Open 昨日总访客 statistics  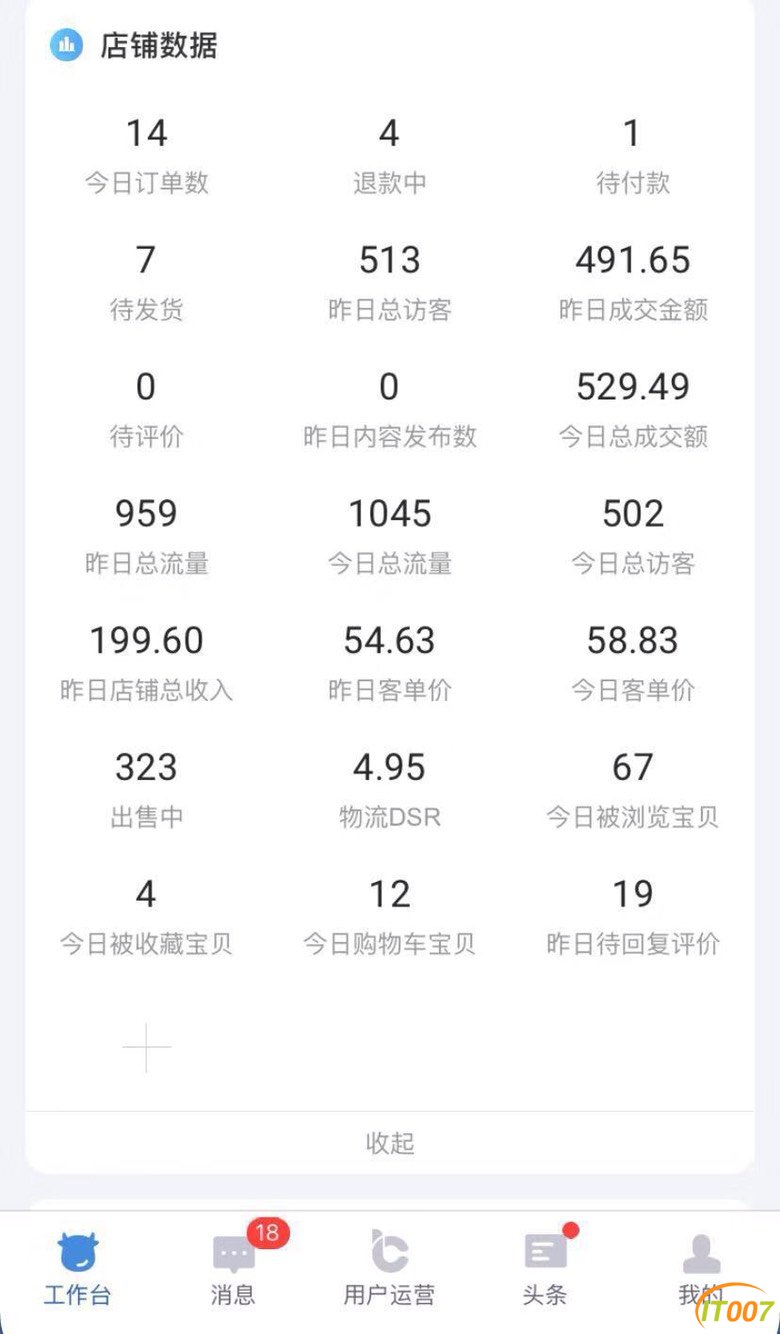[390, 283]
